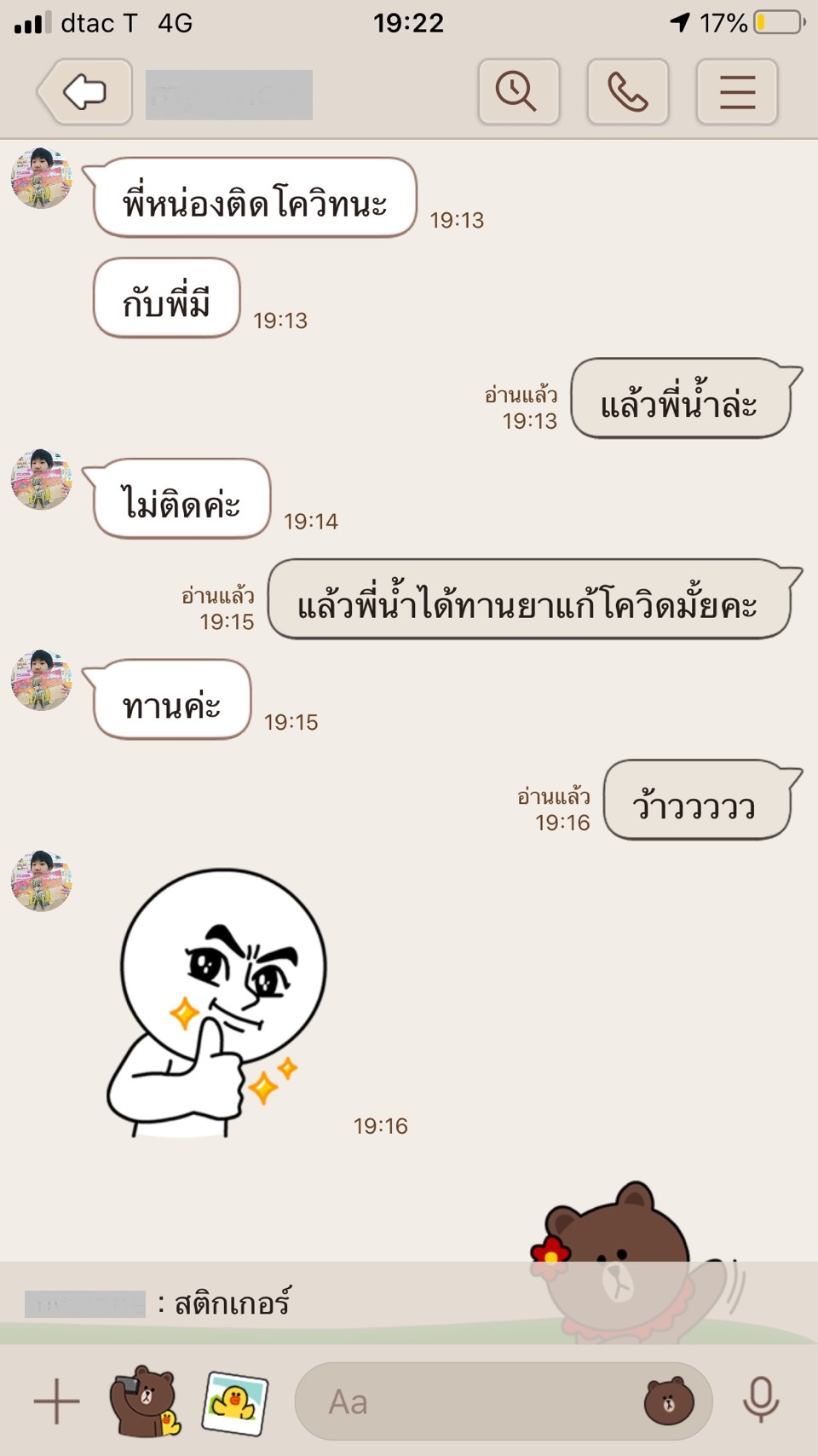This screenshot has width=818, height=1456.
Task: Go back to the chat list
Action: click(85, 92)
